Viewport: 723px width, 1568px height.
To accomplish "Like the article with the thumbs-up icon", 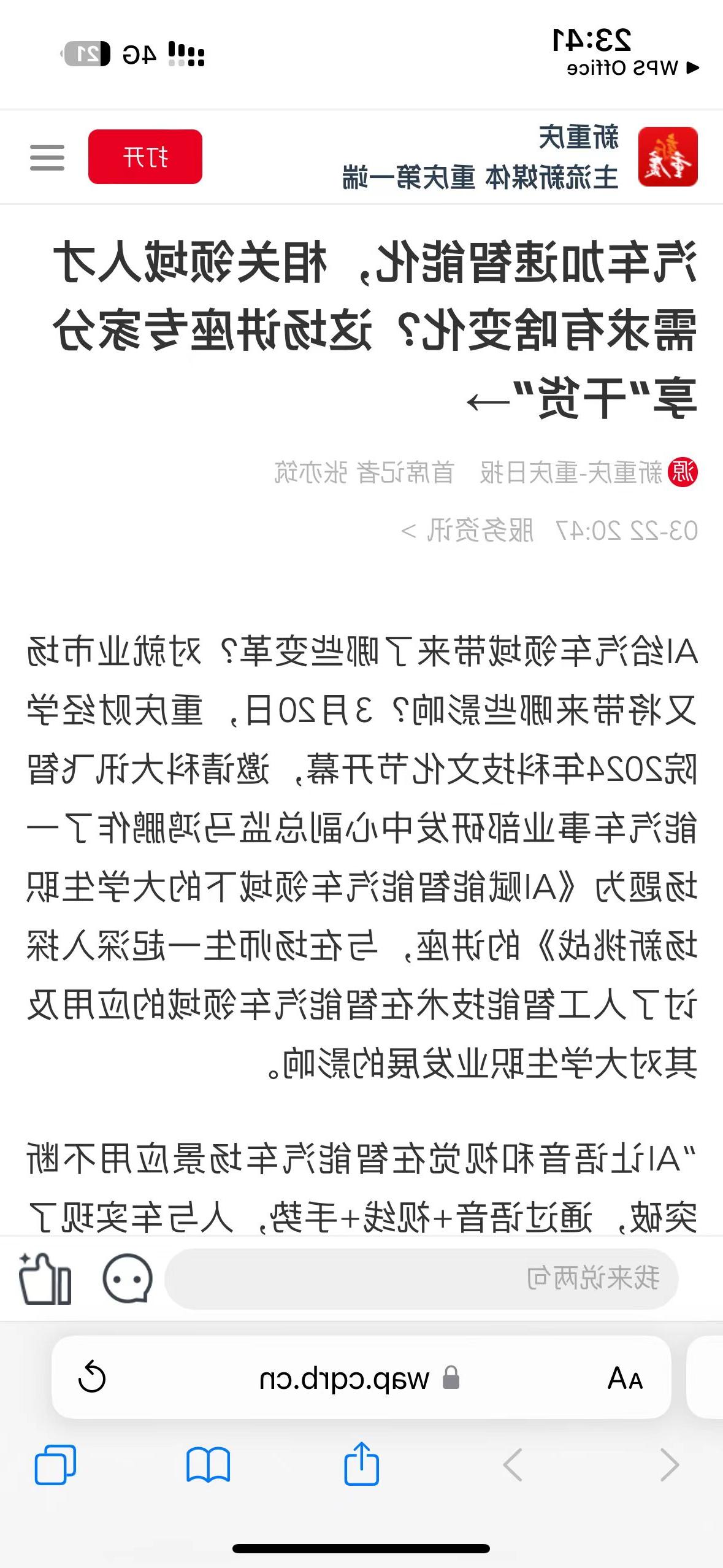I will click(45, 1278).
